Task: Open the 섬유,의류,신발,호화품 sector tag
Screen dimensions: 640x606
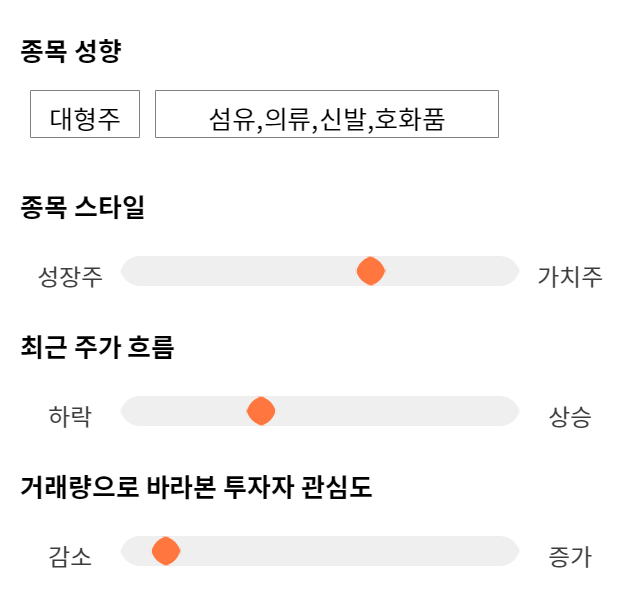Action: pos(327,114)
